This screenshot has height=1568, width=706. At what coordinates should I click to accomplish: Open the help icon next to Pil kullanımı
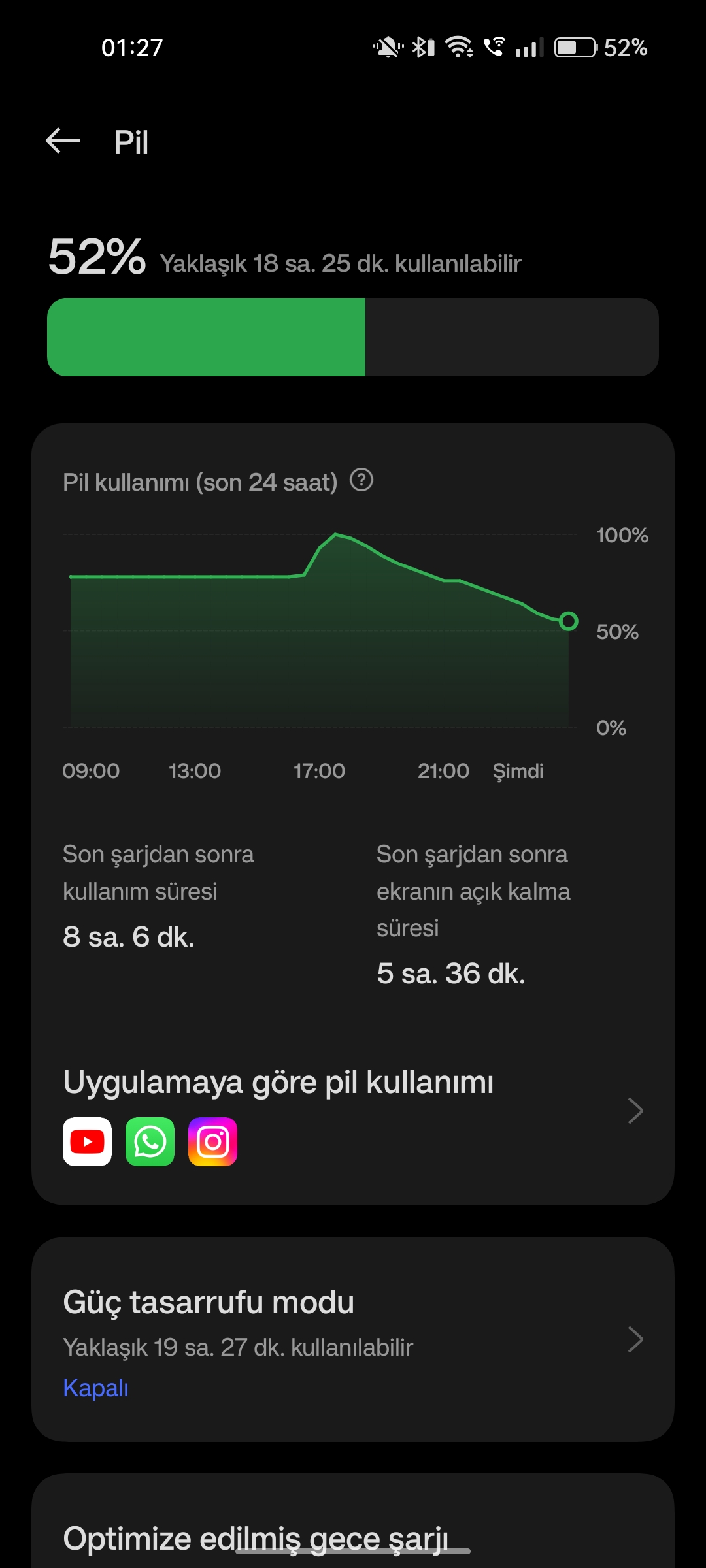pyautogui.click(x=361, y=480)
